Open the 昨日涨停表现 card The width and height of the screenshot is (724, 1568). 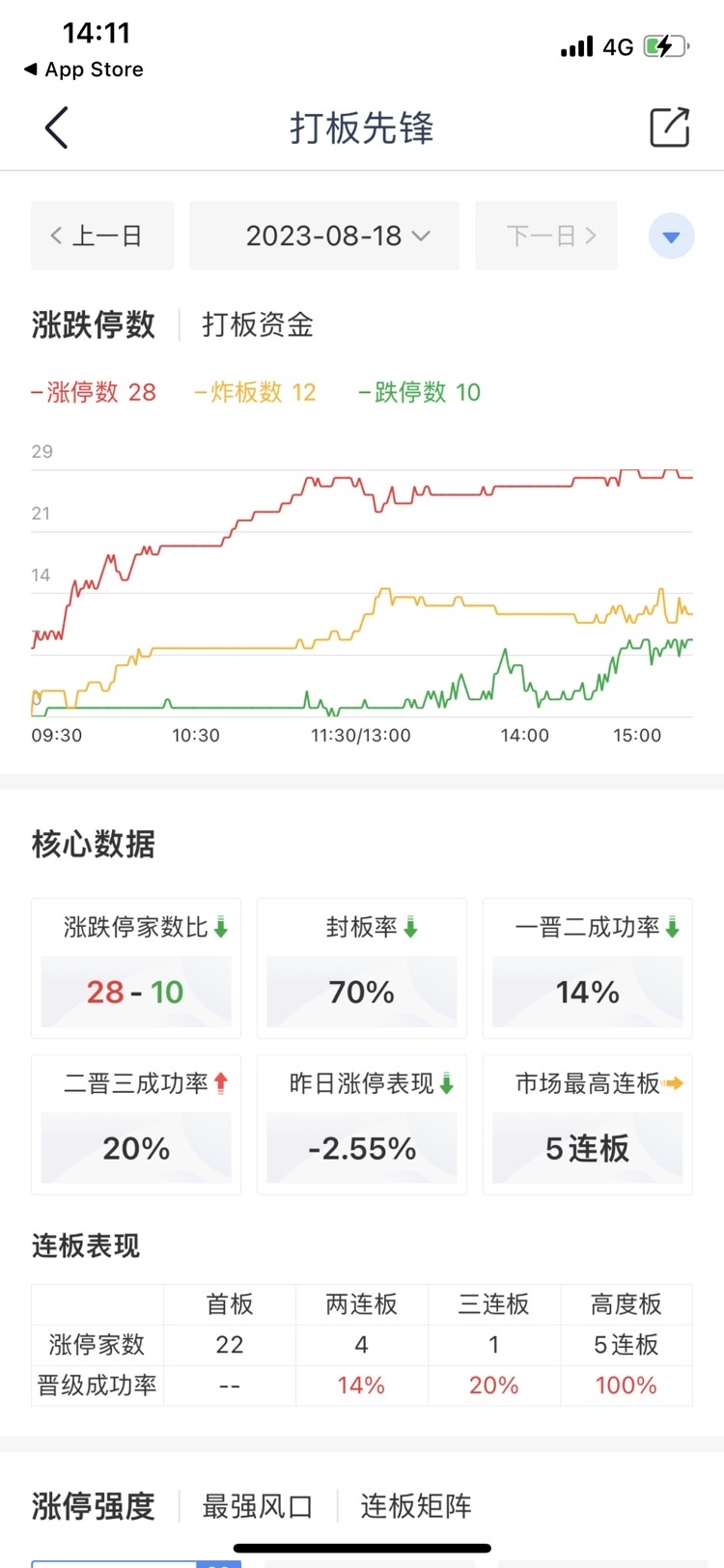pos(362,1125)
